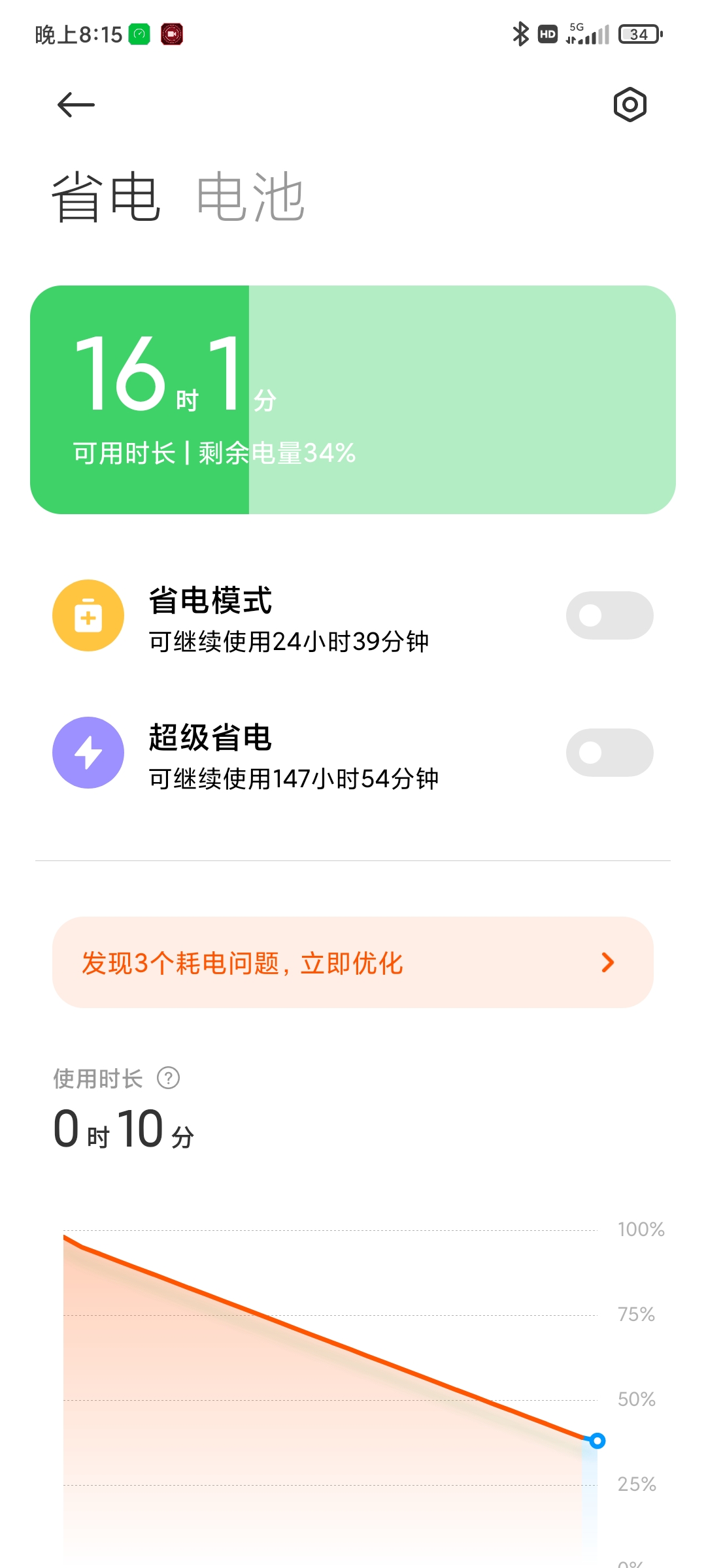Open 发现3个耗电问题，立即优化 banner

pos(353,962)
